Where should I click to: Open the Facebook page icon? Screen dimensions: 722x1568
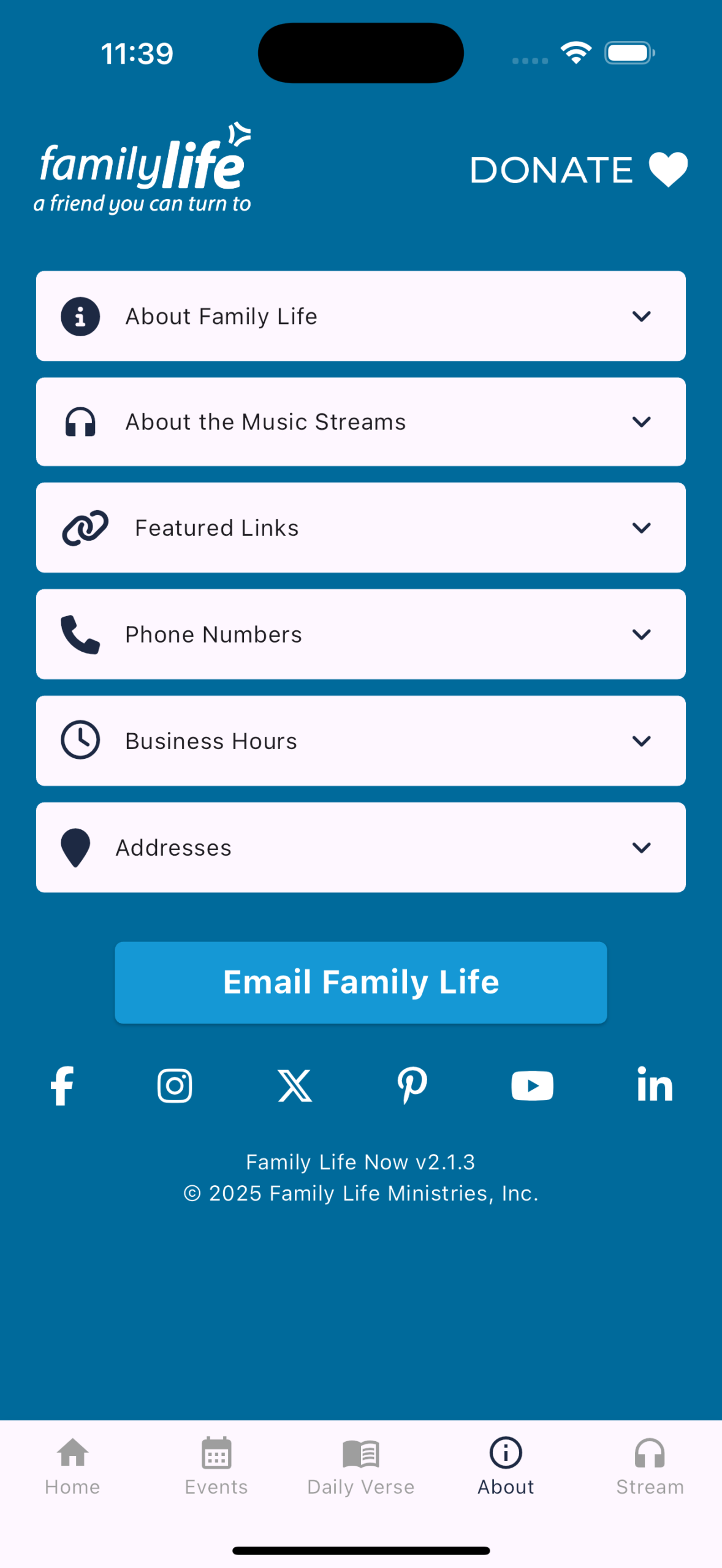[x=62, y=1085]
